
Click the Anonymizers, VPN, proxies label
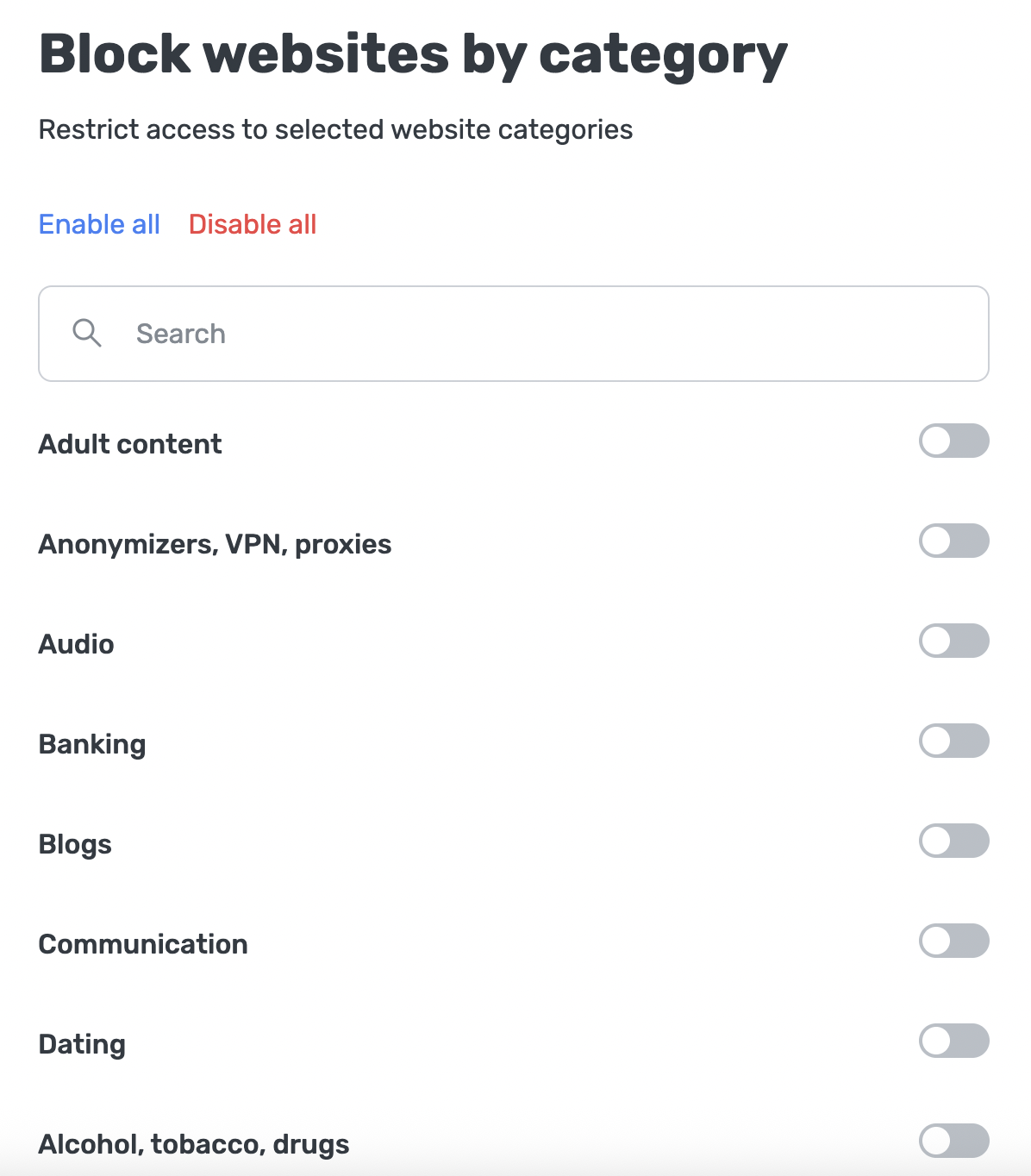(x=215, y=543)
